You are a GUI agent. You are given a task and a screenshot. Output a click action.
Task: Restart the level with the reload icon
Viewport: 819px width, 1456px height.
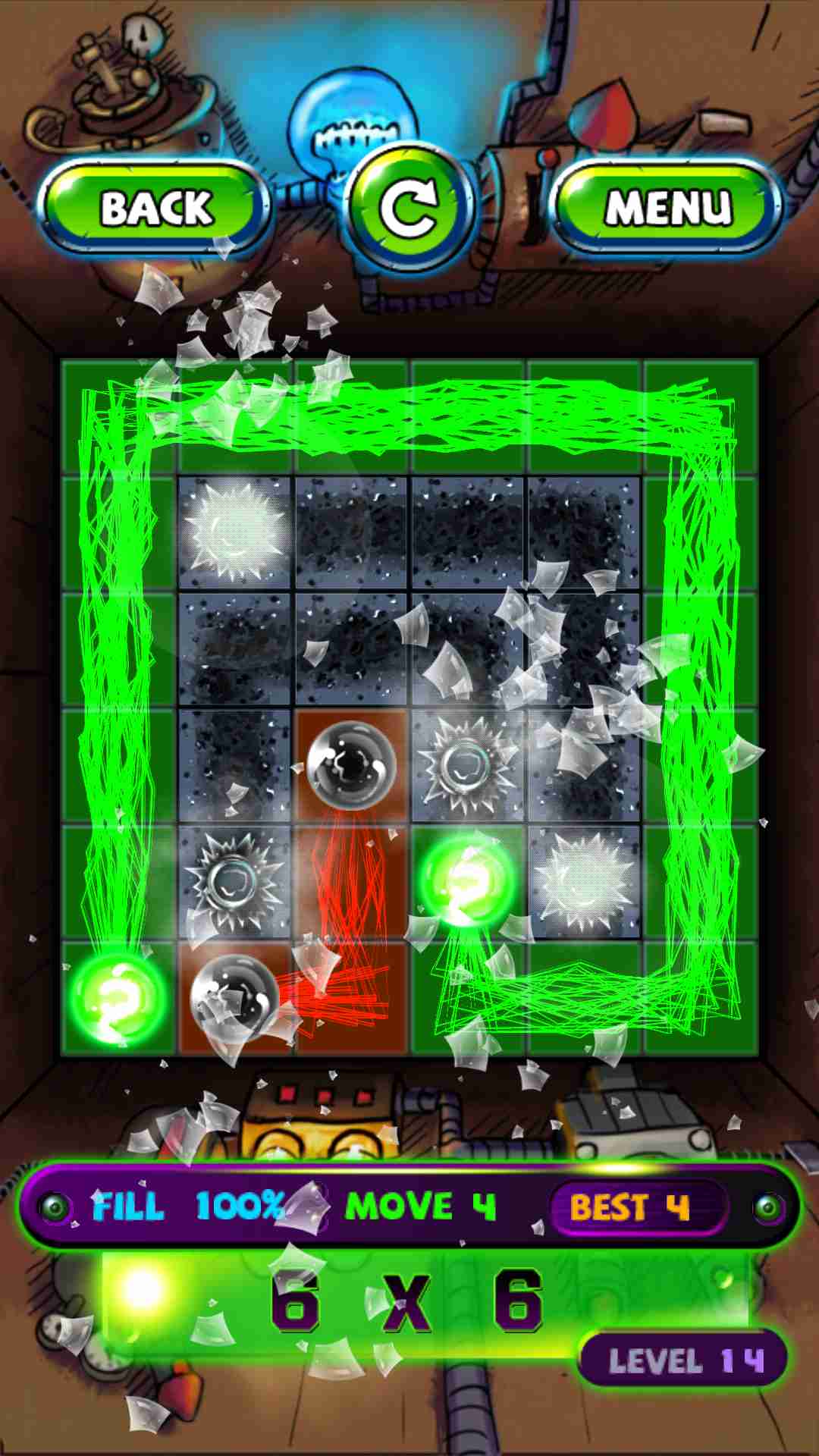pos(410,207)
